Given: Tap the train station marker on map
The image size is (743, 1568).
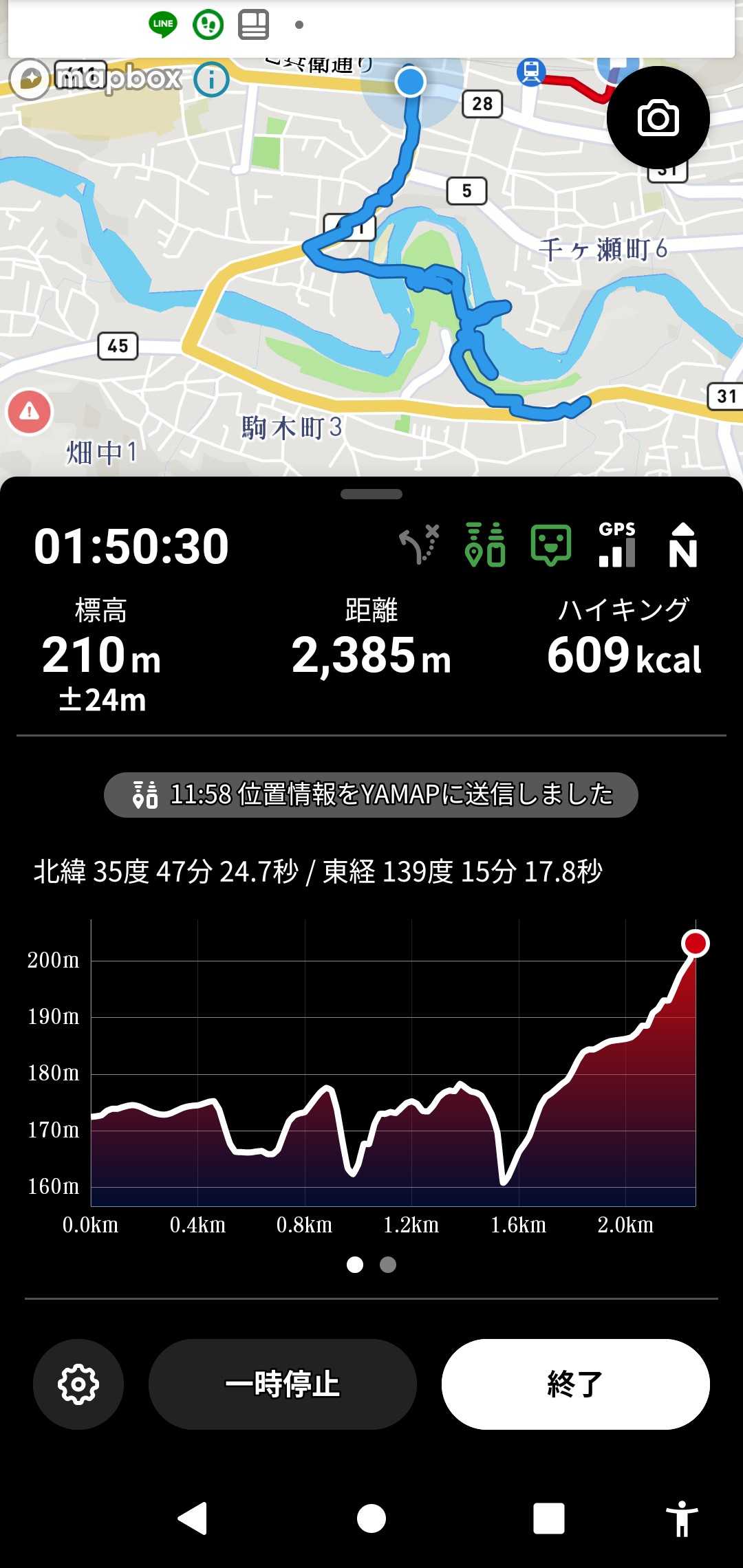Looking at the screenshot, I should pos(531,72).
